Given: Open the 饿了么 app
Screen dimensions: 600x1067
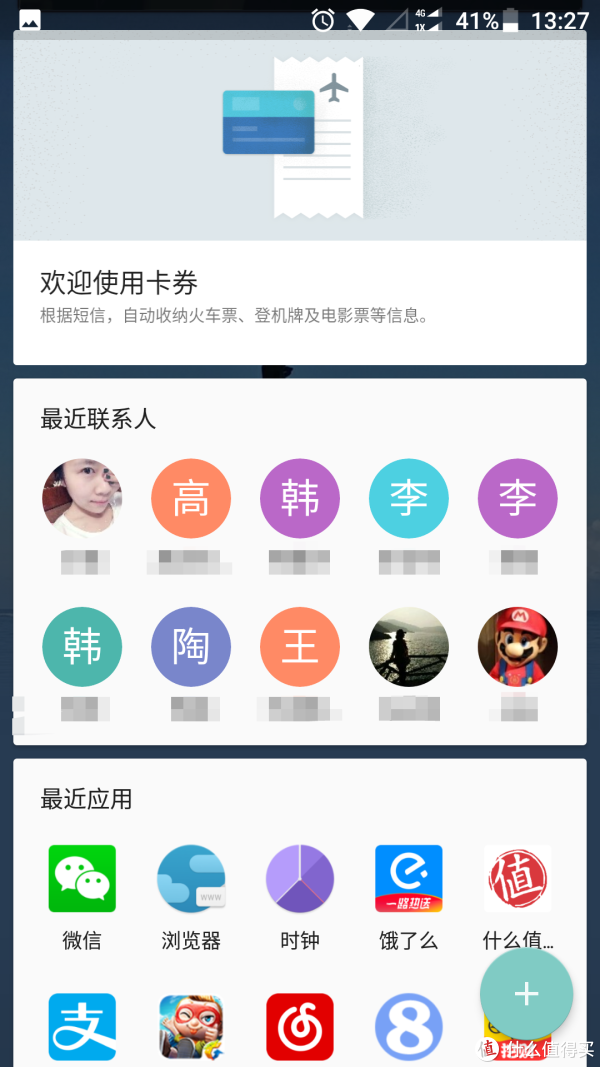Looking at the screenshot, I should (x=409, y=879).
